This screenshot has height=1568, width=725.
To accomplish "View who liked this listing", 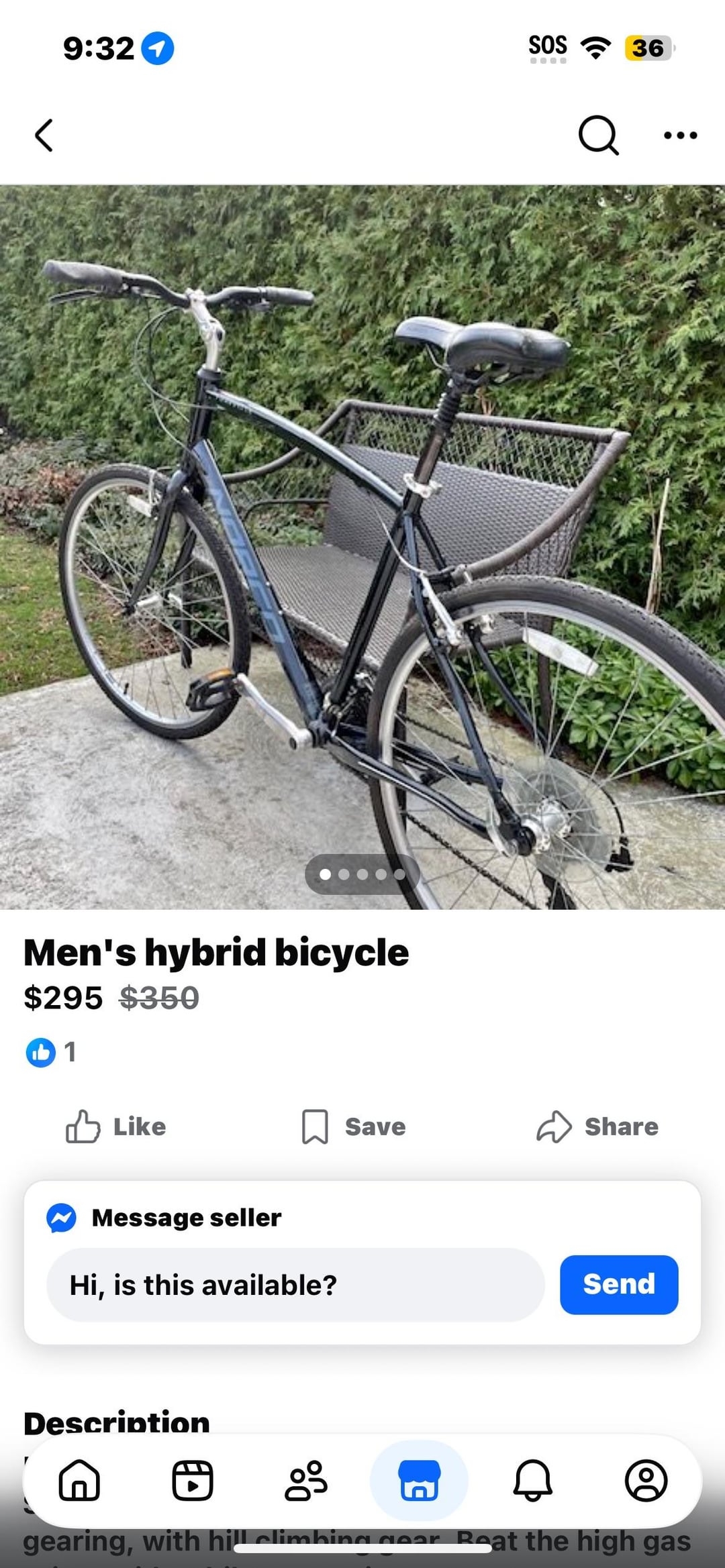I will tap(51, 1052).
